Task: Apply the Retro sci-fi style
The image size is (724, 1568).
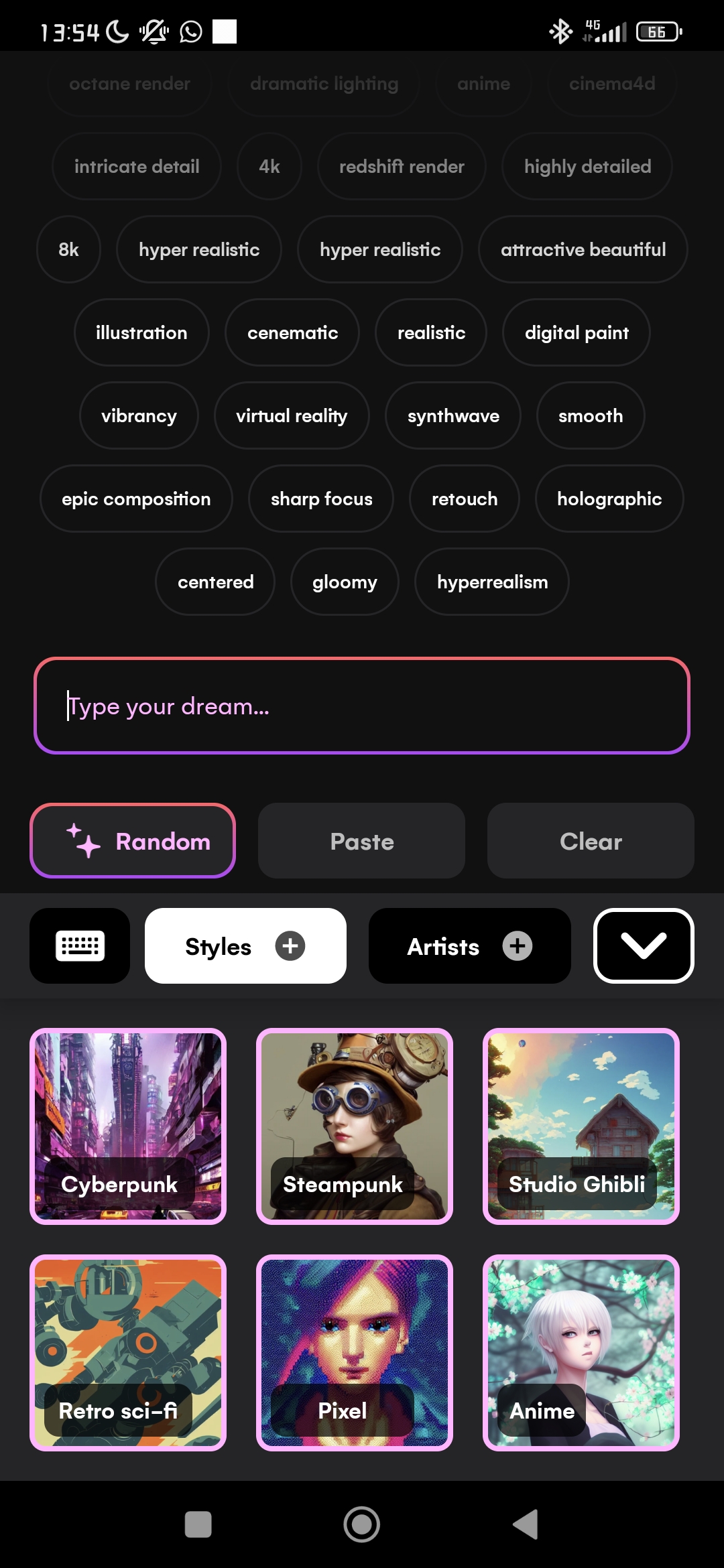Action: coord(128,1352)
